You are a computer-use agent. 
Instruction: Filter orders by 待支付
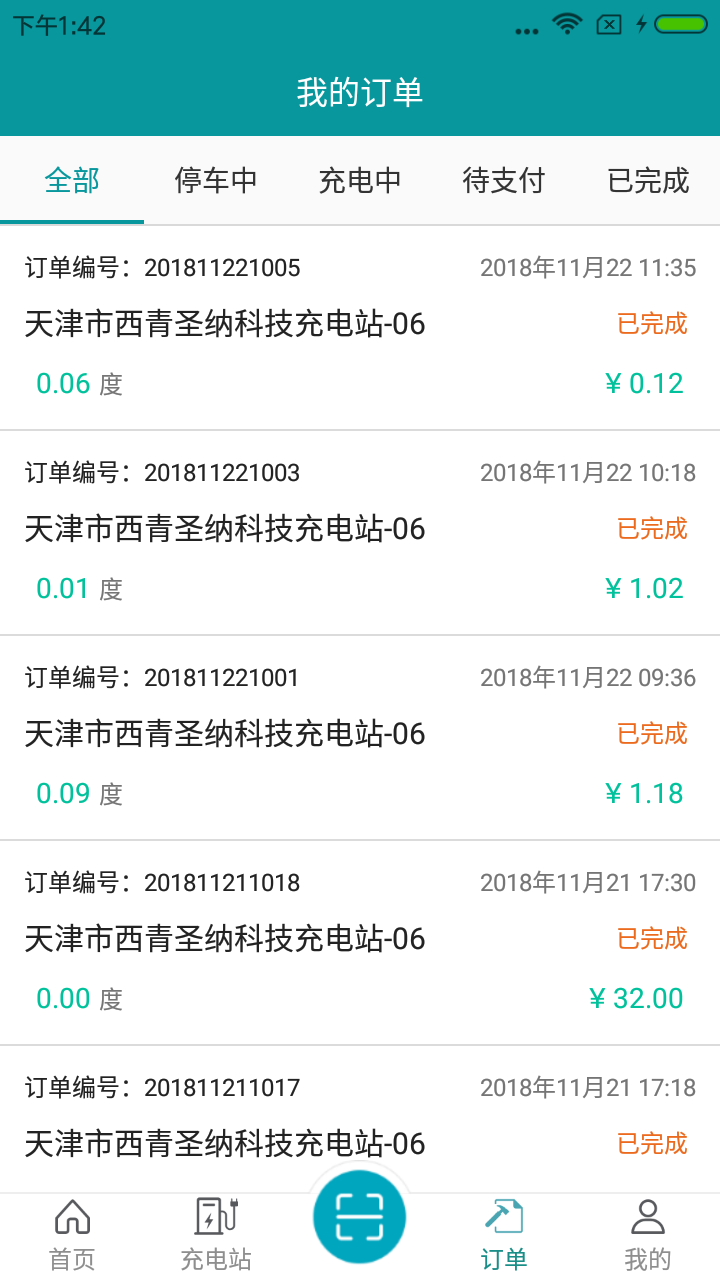tap(504, 181)
